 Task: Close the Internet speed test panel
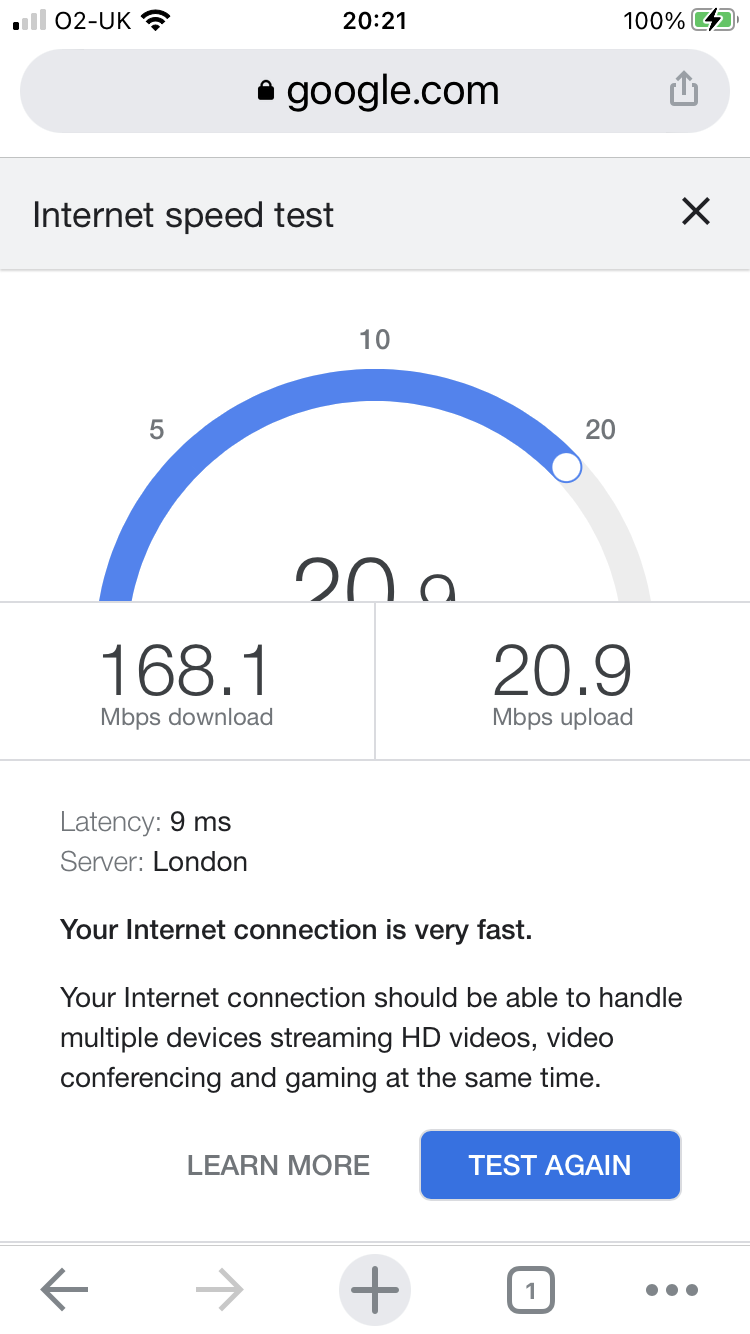pos(695,212)
